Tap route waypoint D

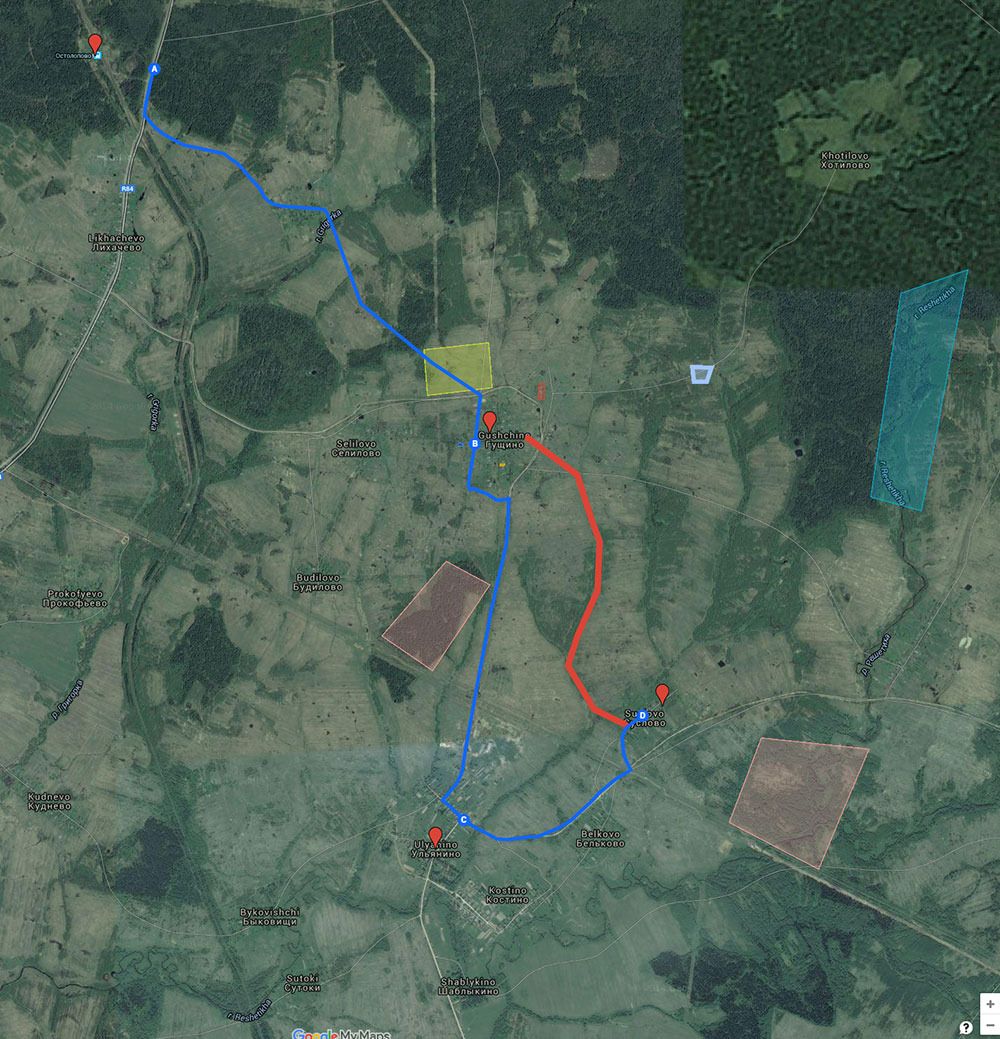[x=642, y=715]
